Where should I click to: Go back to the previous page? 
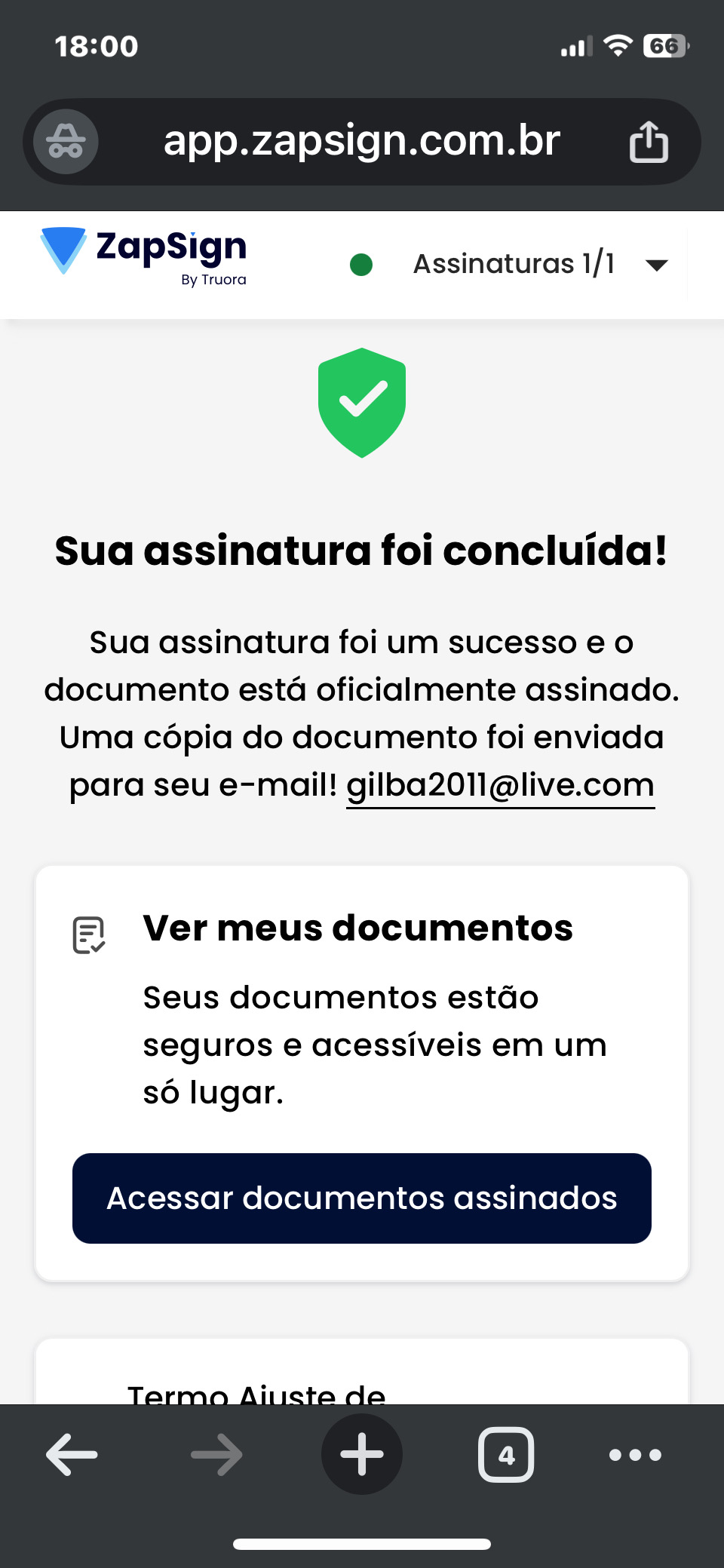point(72,1454)
